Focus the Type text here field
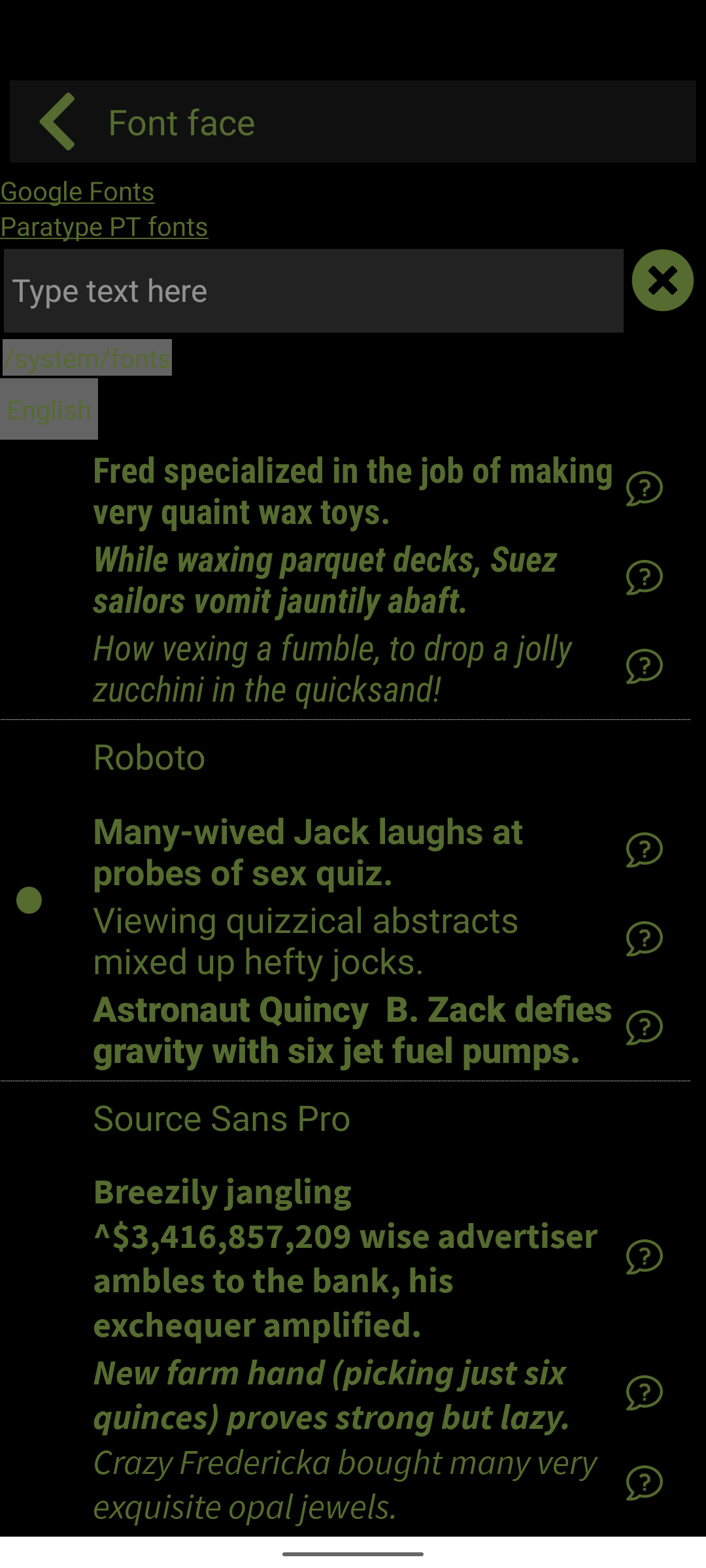706x1568 pixels. [x=314, y=291]
